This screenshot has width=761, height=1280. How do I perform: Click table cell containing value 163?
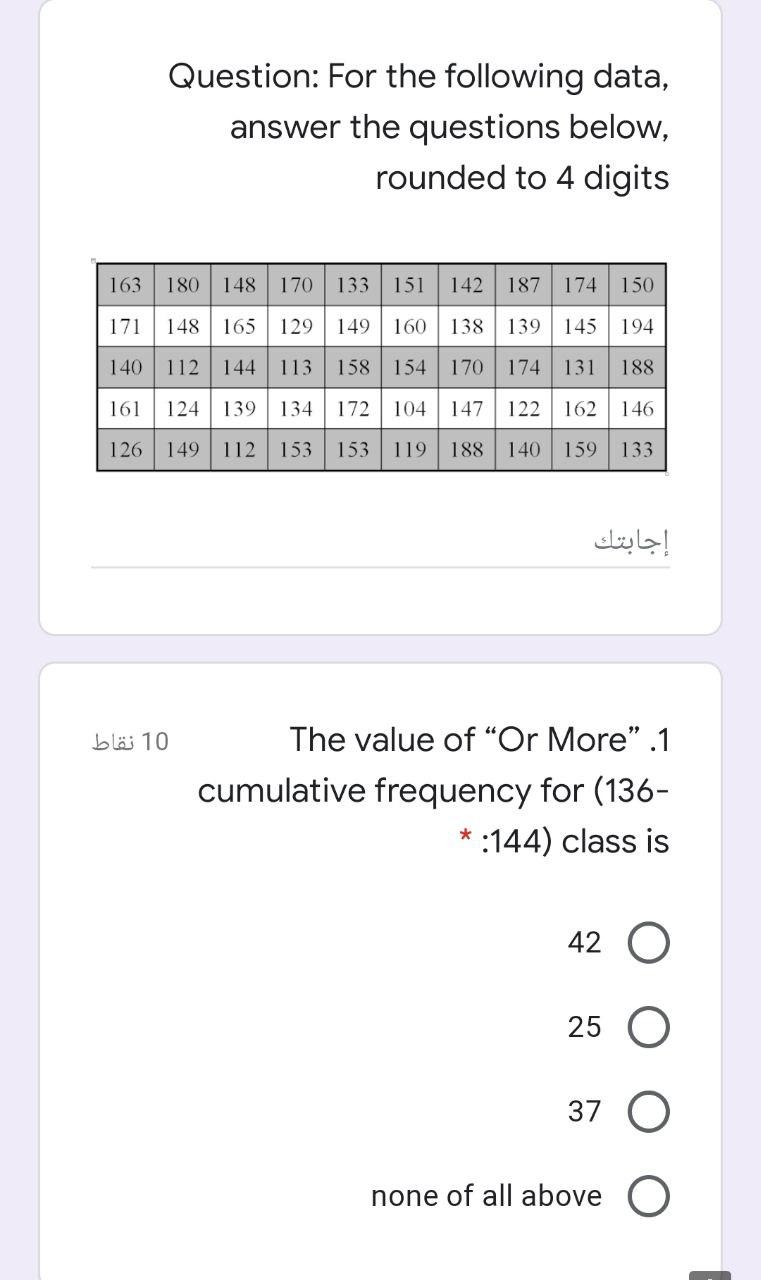click(123, 284)
